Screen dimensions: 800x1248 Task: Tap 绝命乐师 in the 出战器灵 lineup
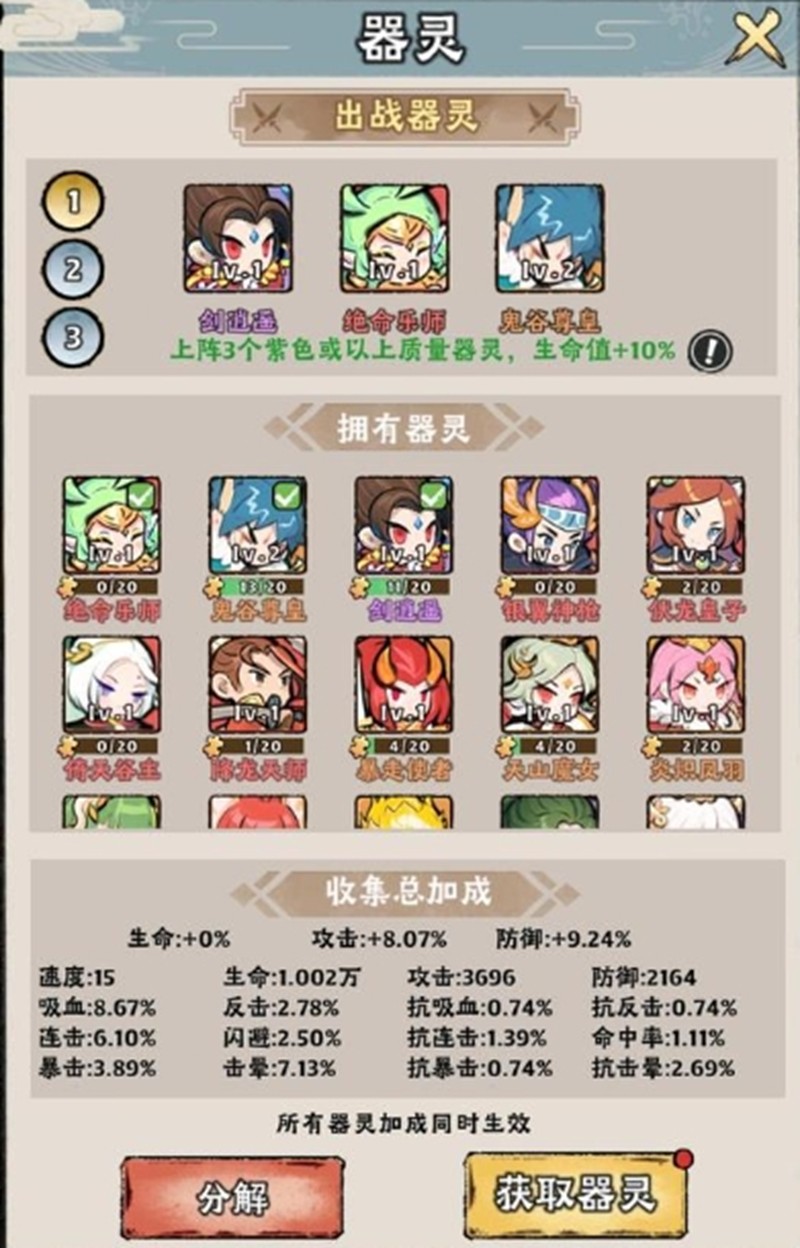394,238
